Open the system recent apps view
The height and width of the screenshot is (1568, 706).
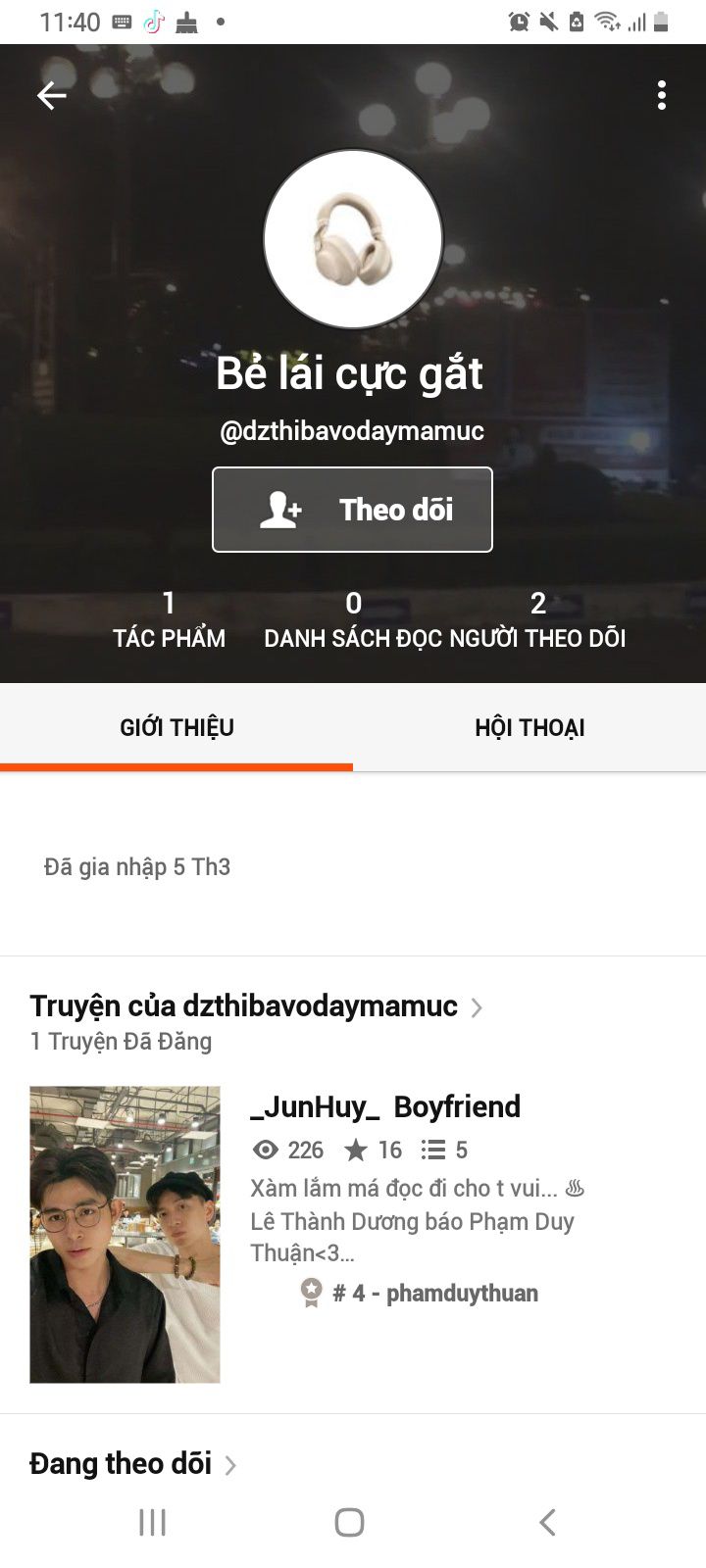152,1522
